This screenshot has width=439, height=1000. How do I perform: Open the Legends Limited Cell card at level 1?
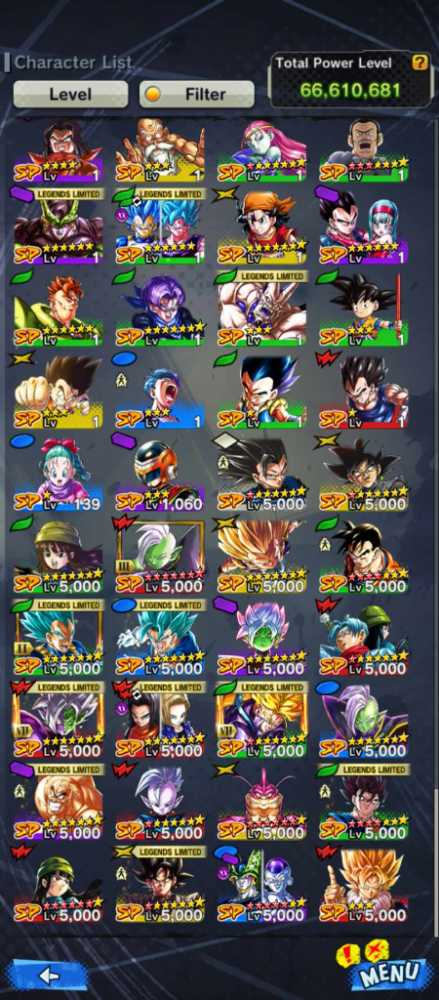pyautogui.click(x=57, y=228)
